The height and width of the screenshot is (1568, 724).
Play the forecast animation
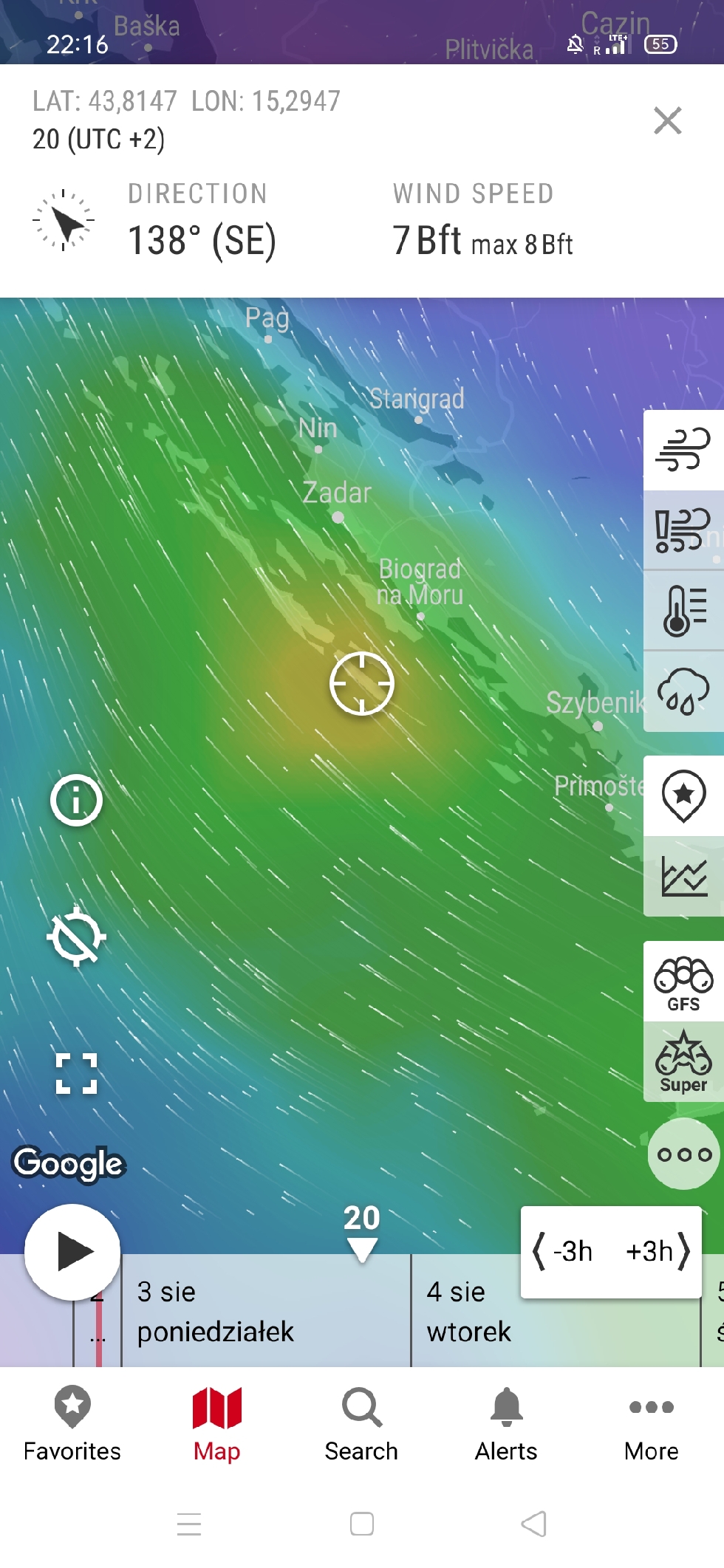tap(72, 1252)
